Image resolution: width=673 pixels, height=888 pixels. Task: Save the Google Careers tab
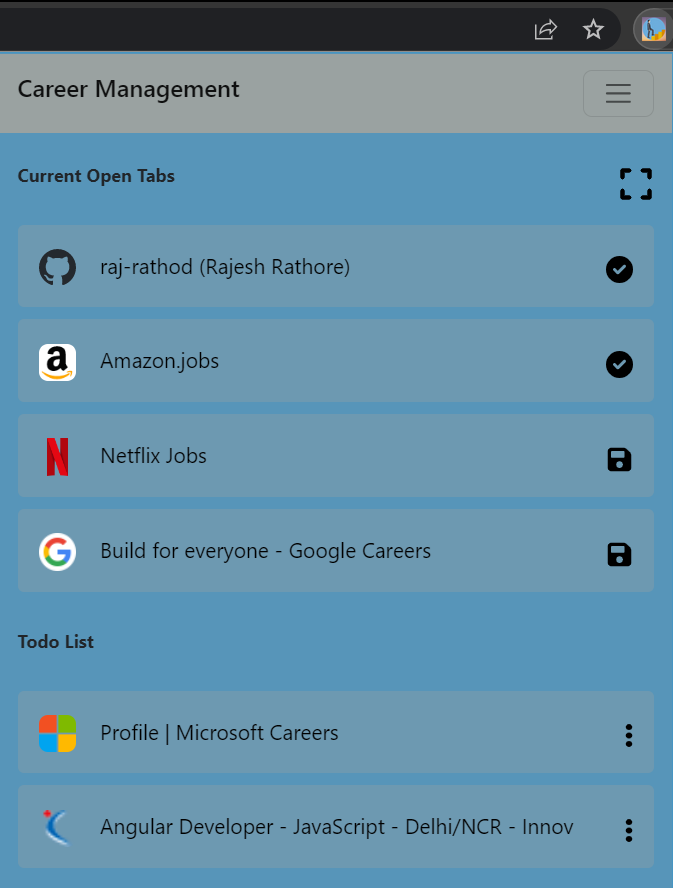point(619,554)
